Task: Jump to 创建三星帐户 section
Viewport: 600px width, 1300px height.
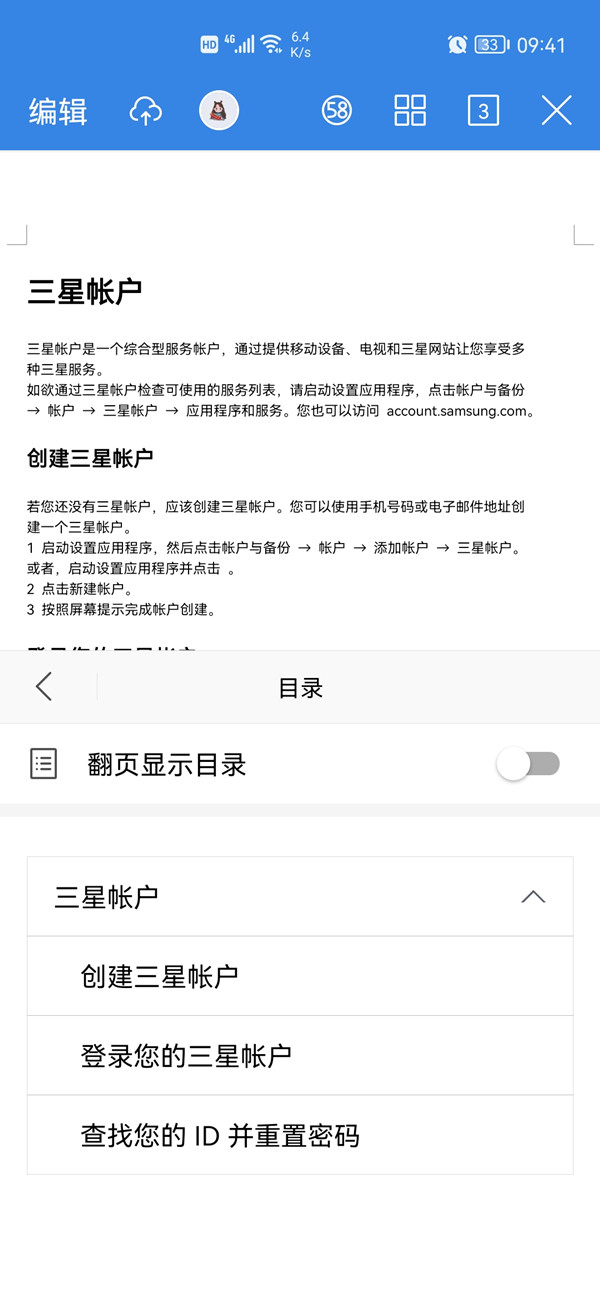Action: (x=160, y=976)
